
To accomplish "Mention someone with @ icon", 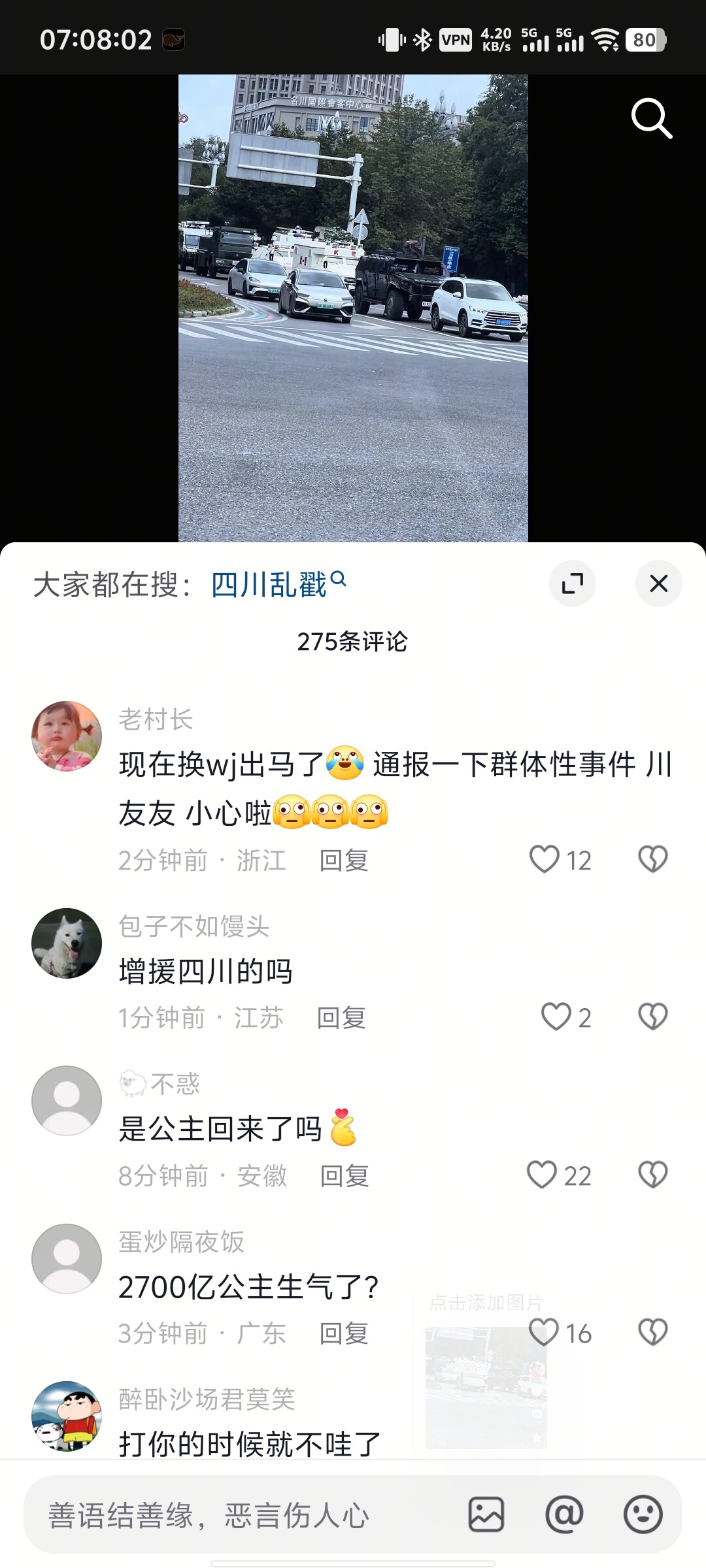I will click(564, 1514).
